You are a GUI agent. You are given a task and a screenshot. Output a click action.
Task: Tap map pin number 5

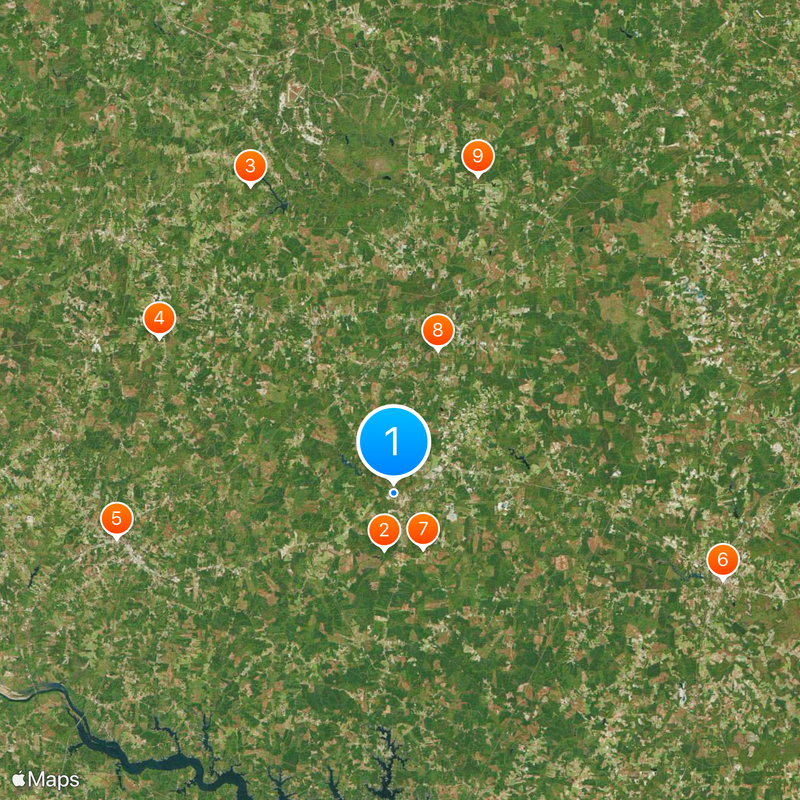(117, 518)
